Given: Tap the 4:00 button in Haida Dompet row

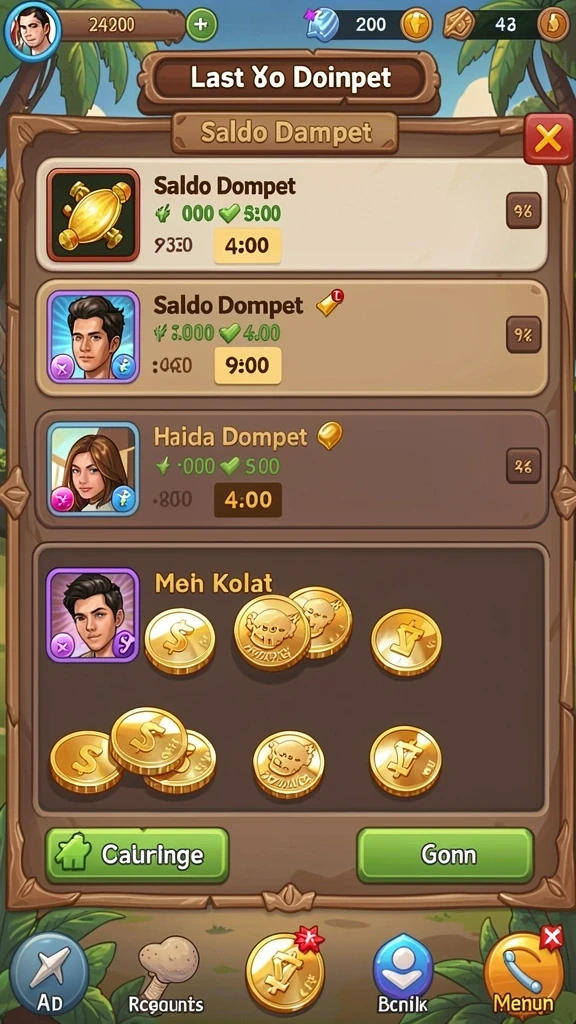Looking at the screenshot, I should [248, 500].
